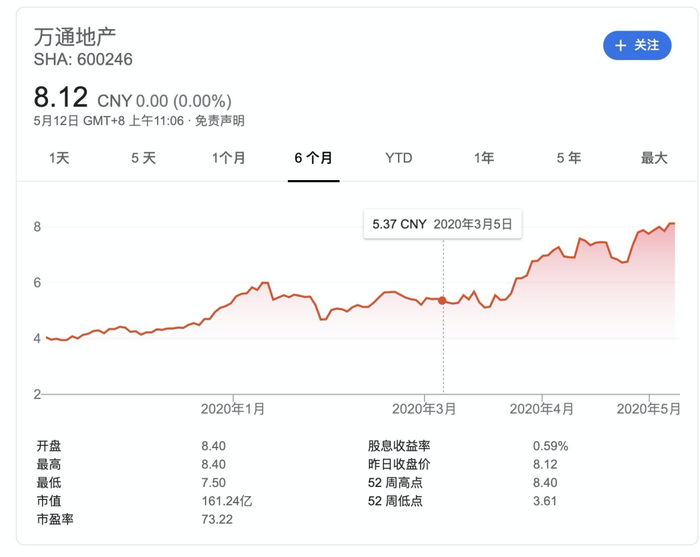Viewport: 700px width, 557px height.
Task: Show the 1个月 chart range
Action: coord(229,158)
